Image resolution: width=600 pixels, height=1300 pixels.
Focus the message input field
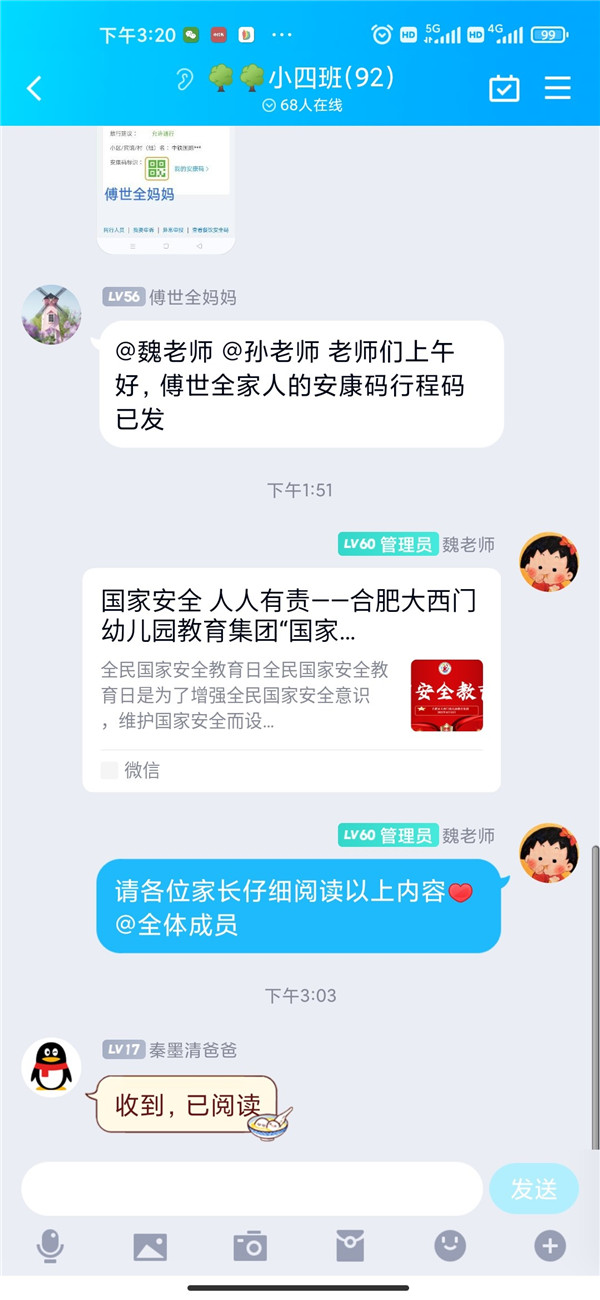(252, 1189)
